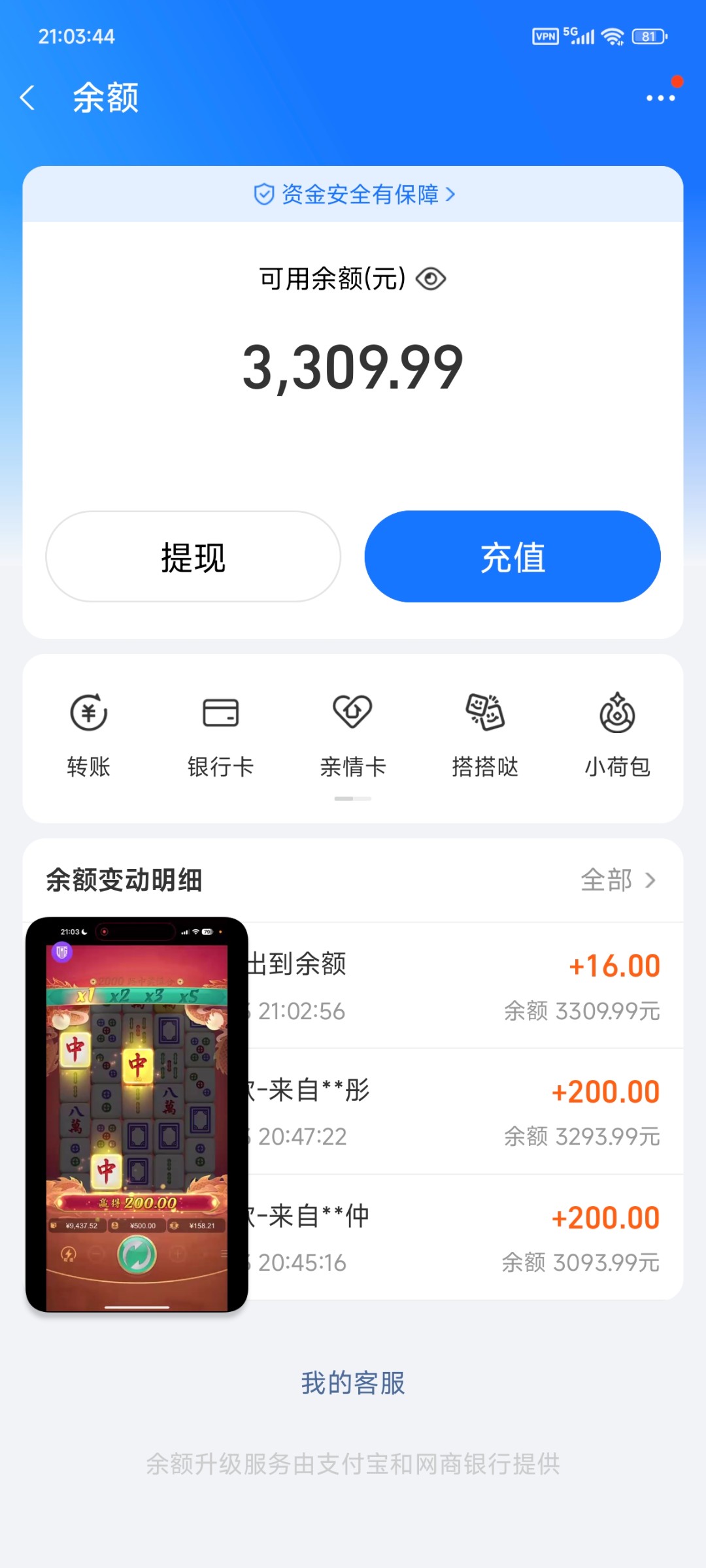Hide the available balance amount

click(x=431, y=279)
